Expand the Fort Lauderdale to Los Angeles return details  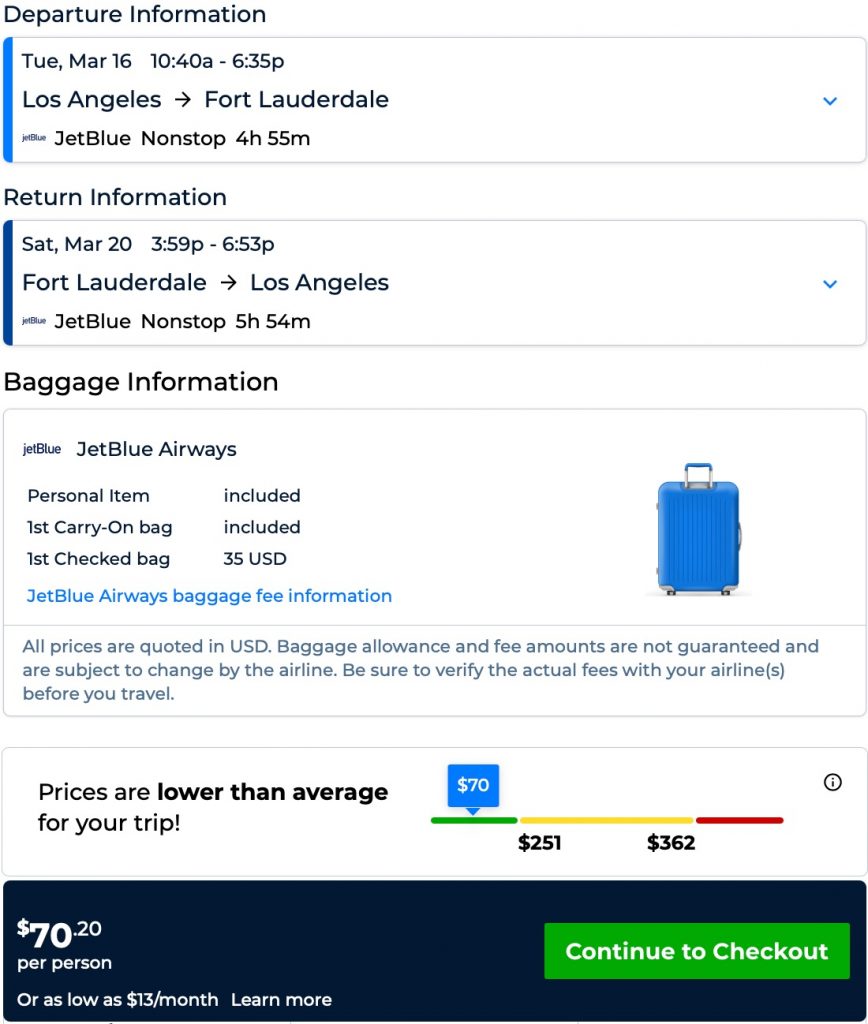click(x=829, y=284)
